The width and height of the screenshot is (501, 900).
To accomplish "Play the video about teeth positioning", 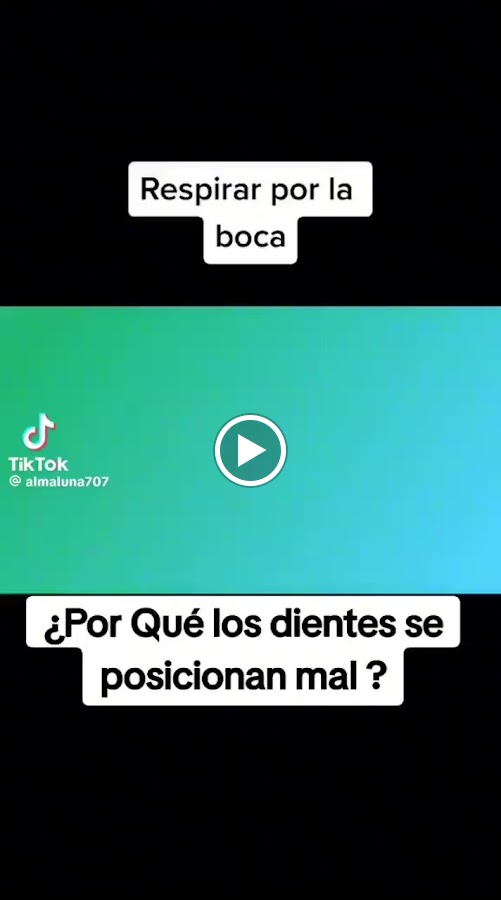I will tap(250, 451).
